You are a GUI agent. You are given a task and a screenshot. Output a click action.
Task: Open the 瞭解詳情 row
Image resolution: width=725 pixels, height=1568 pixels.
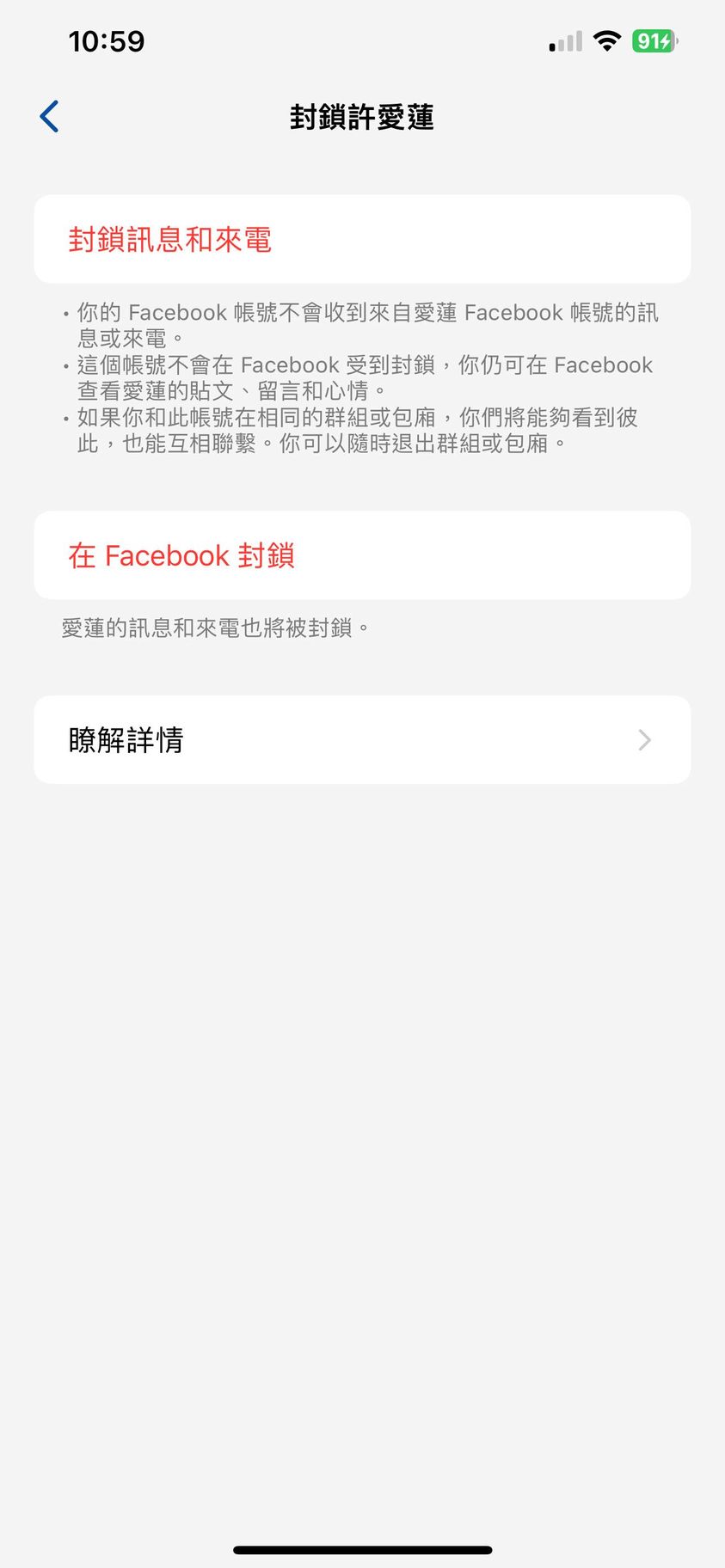[x=361, y=739]
